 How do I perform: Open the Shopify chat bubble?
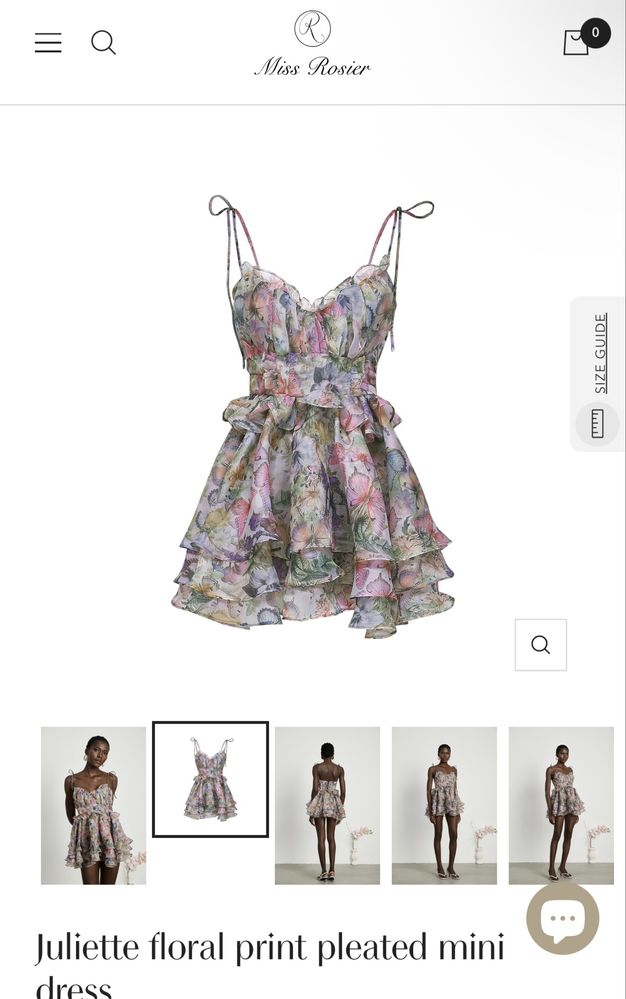tap(563, 918)
